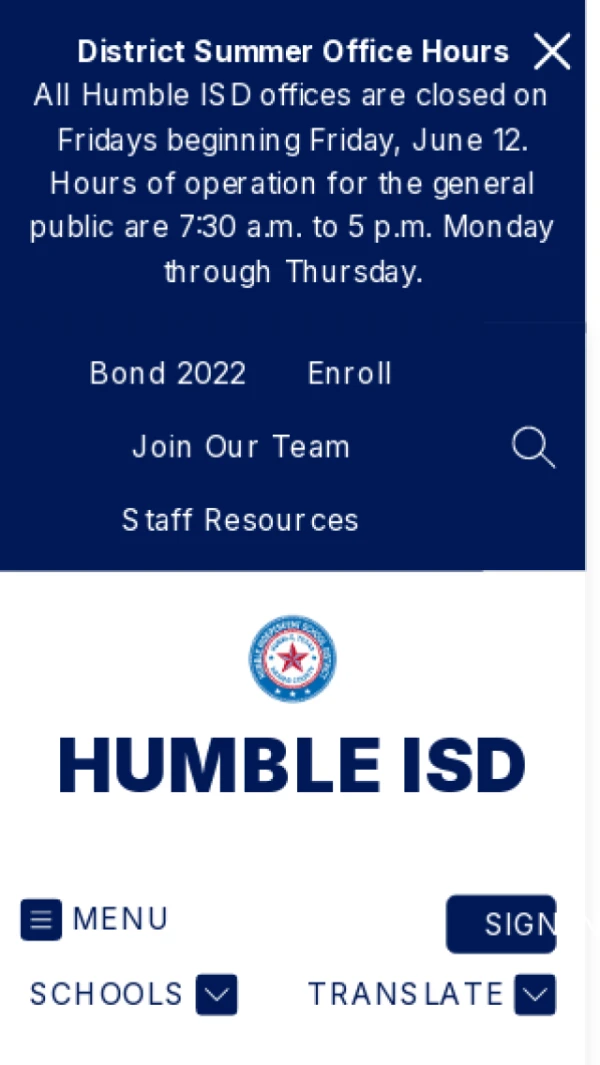This screenshot has height=1065, width=600.
Task: Expand the Translate dropdown
Action: click(x=432, y=994)
